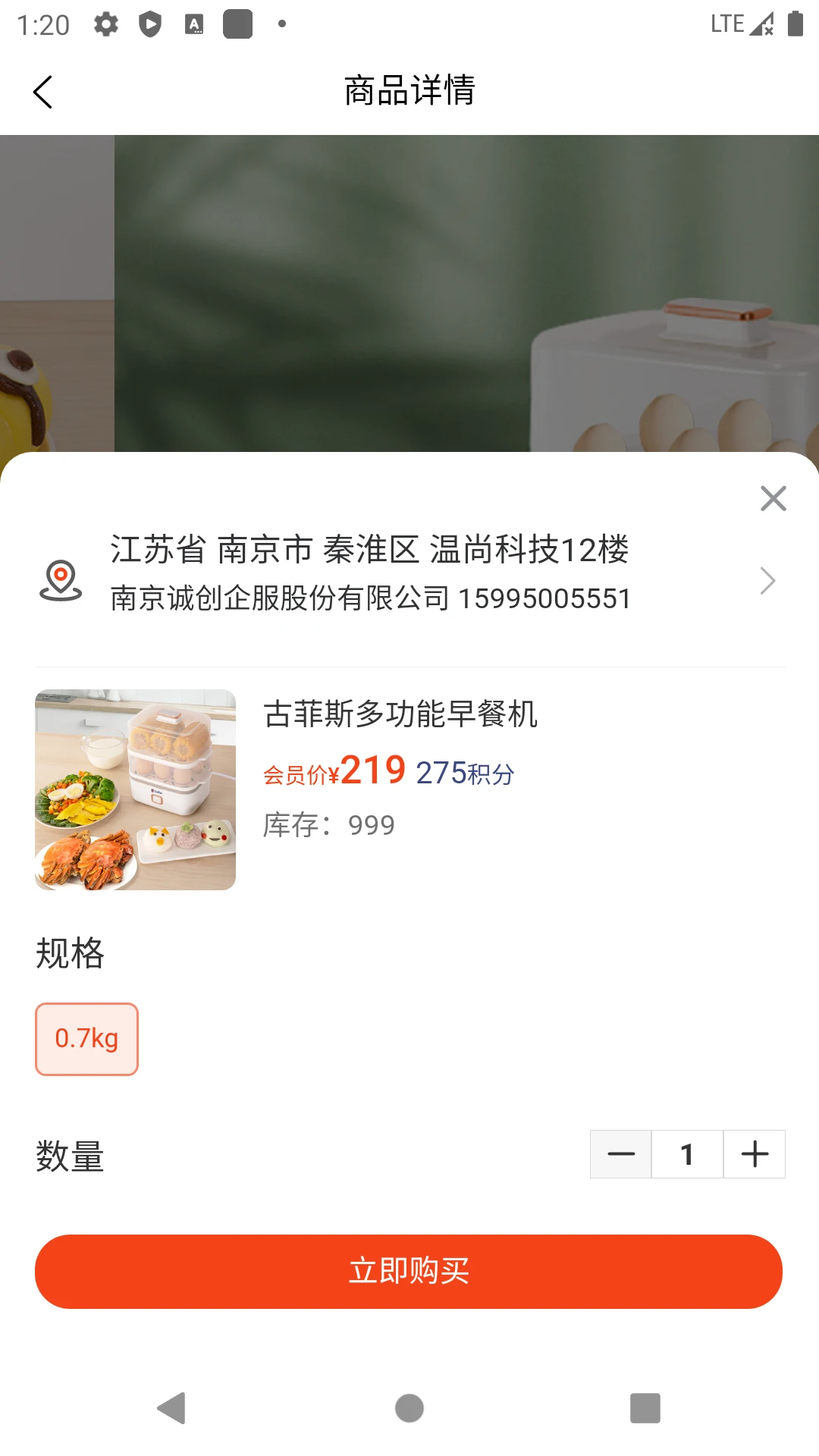The width and height of the screenshot is (819, 1456).
Task: Select the 0.7kg specification chip
Action: click(86, 1038)
